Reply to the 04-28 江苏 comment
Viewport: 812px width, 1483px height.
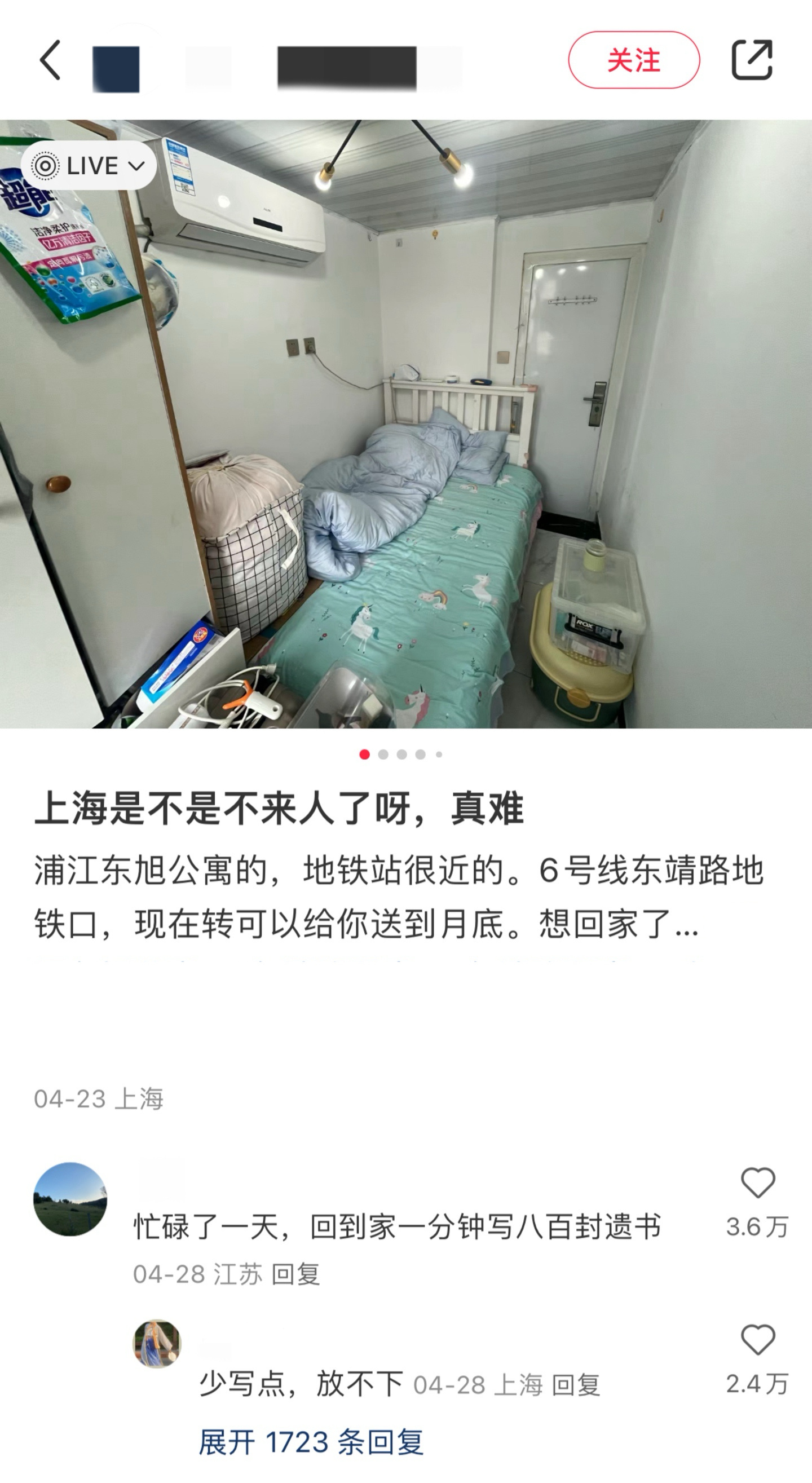point(295,1274)
